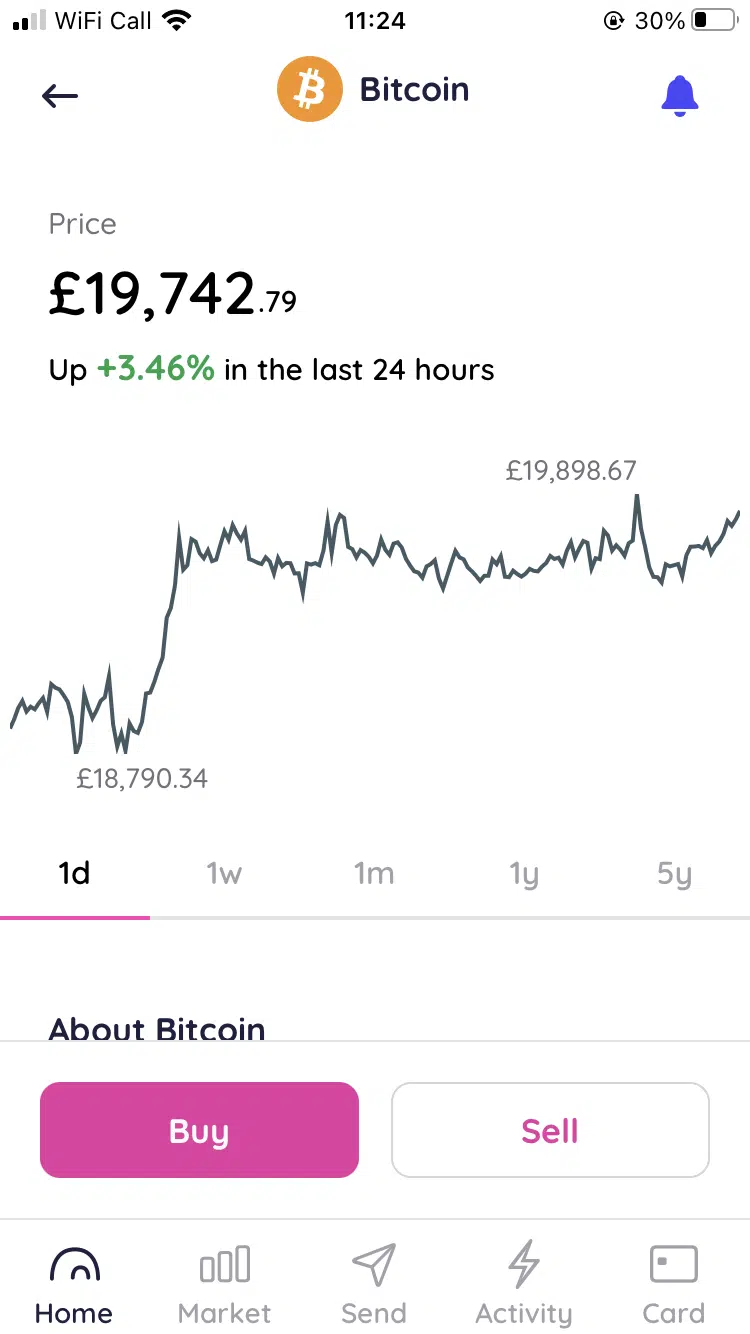View the 1y price history
750x1334 pixels.
pos(524,874)
